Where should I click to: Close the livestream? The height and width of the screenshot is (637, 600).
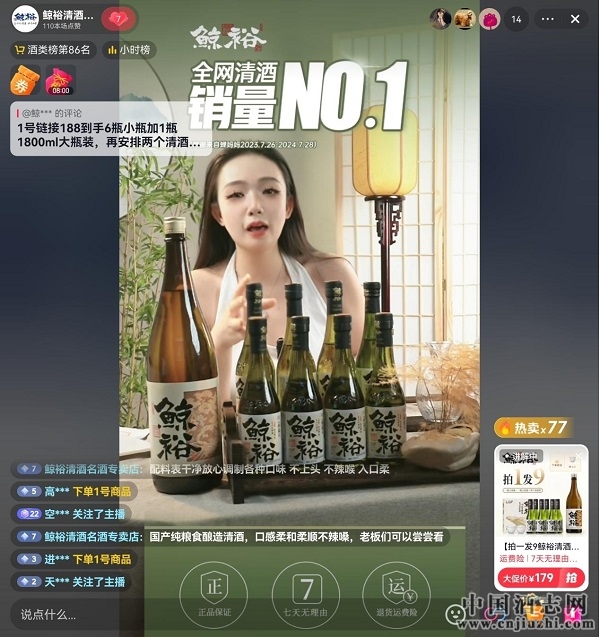(575, 19)
